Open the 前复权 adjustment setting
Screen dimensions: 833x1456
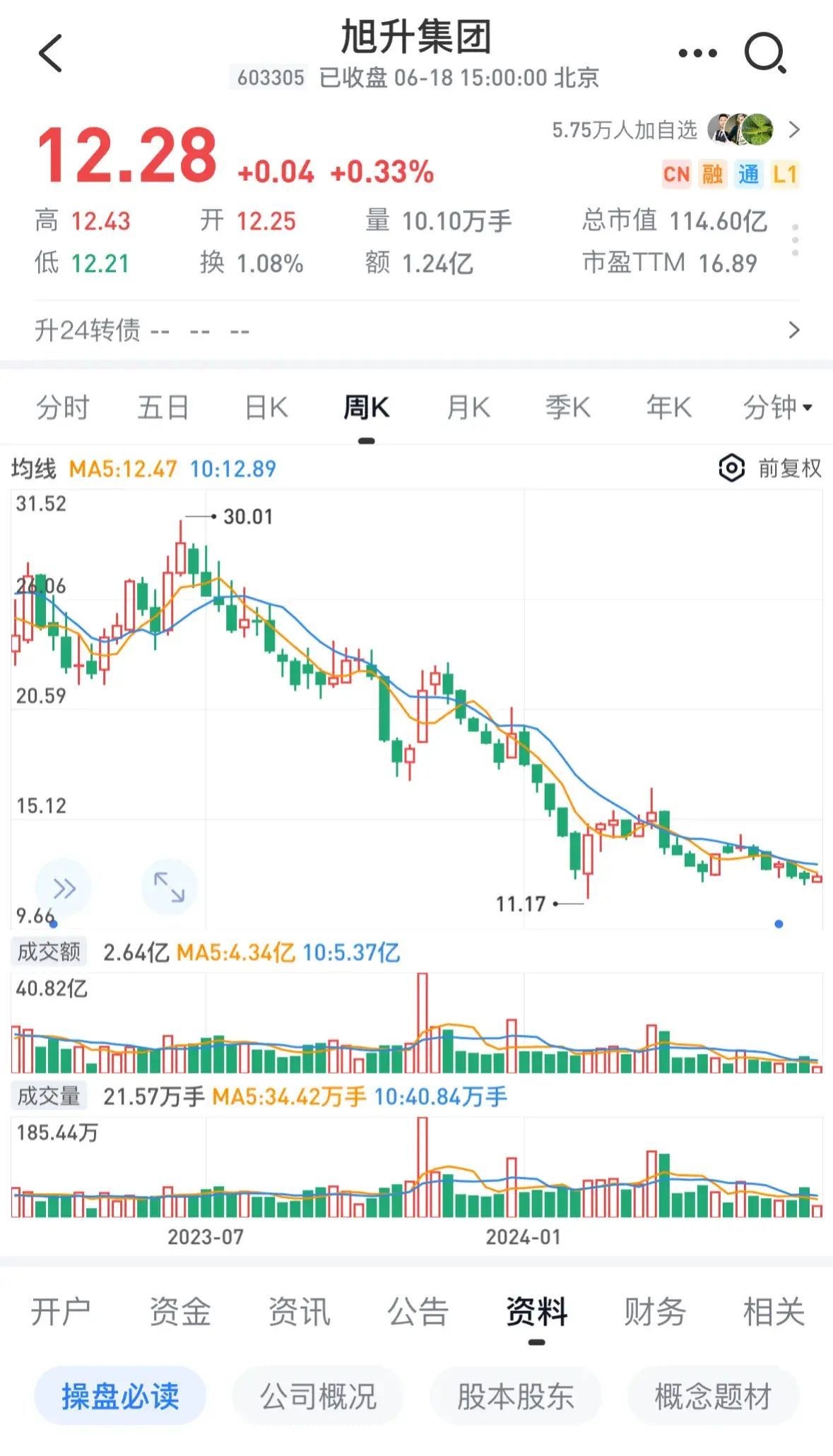[x=771, y=468]
